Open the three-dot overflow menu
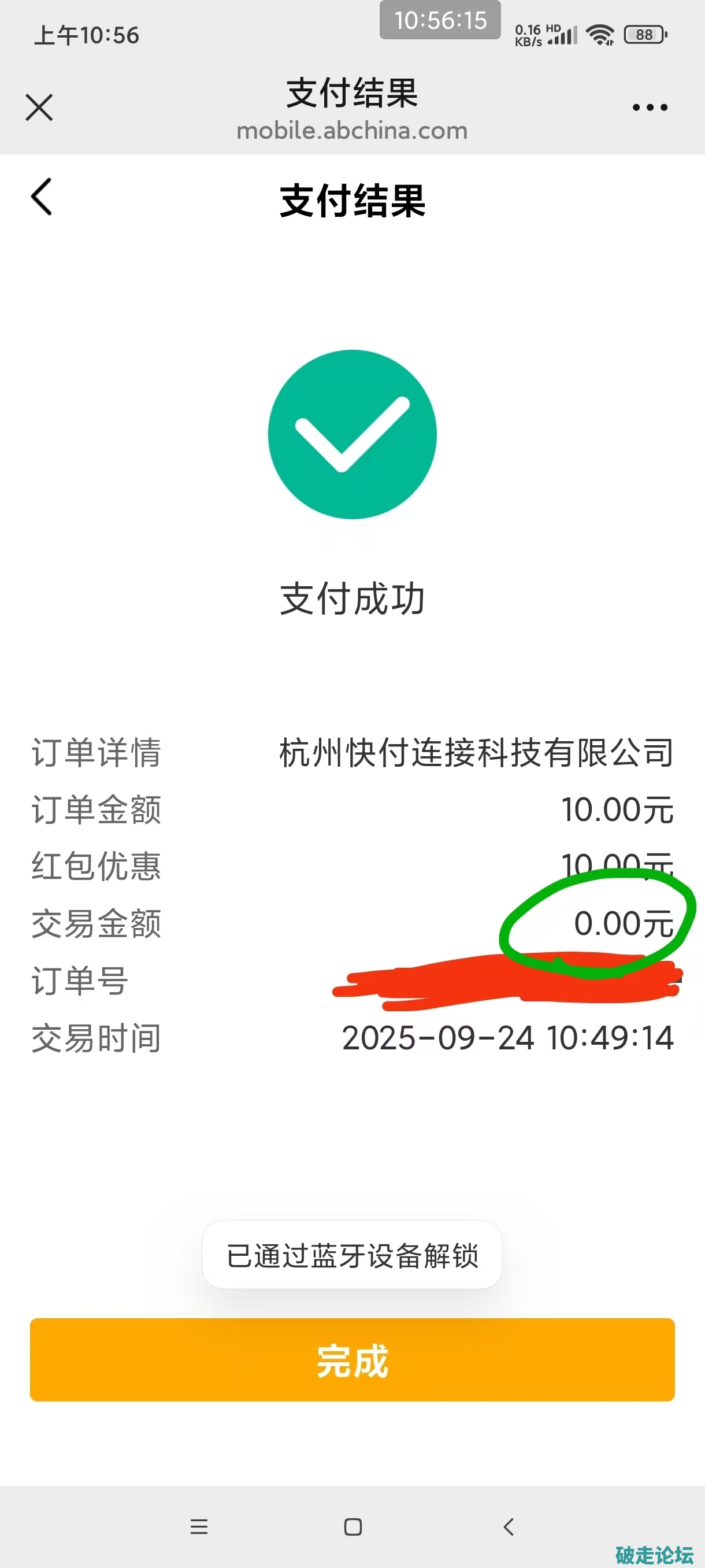 pos(650,108)
